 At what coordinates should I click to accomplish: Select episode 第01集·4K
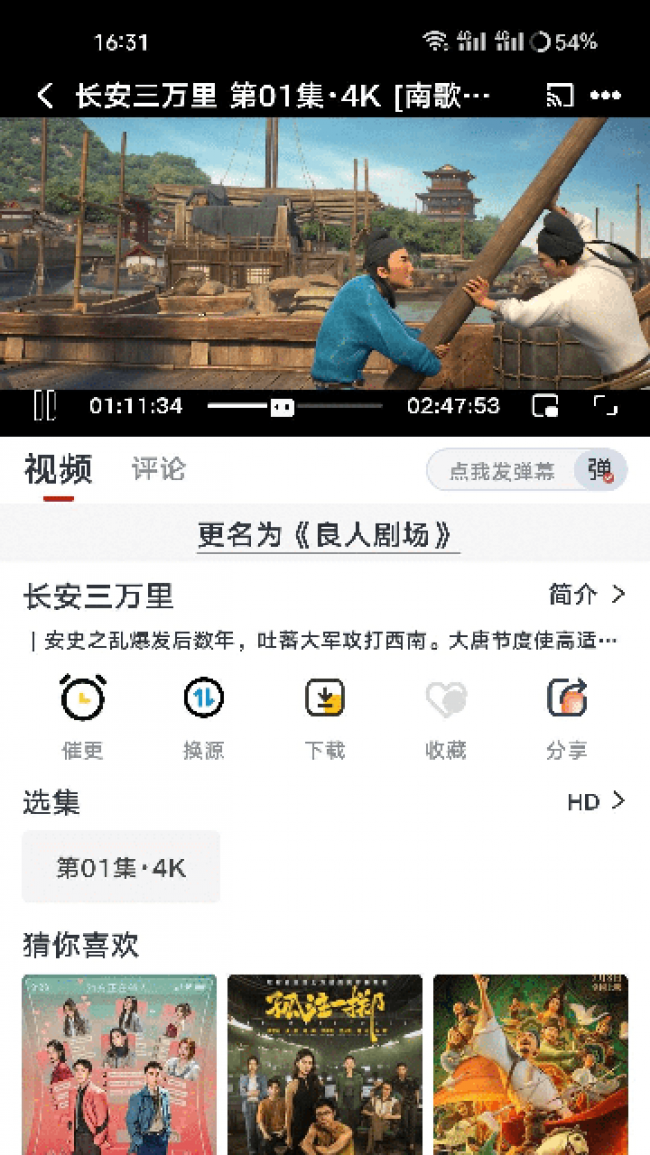tap(121, 867)
